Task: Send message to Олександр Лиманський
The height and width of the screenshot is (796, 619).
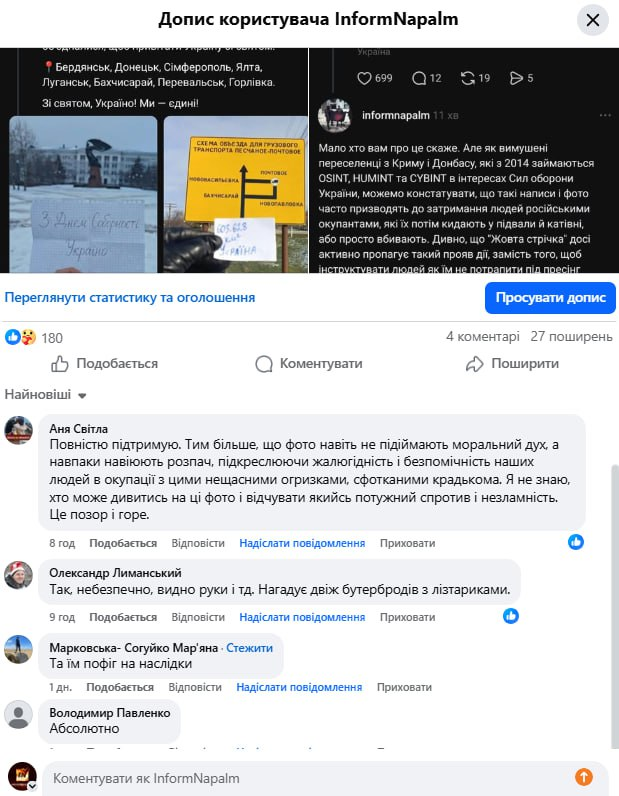Action: point(302,617)
